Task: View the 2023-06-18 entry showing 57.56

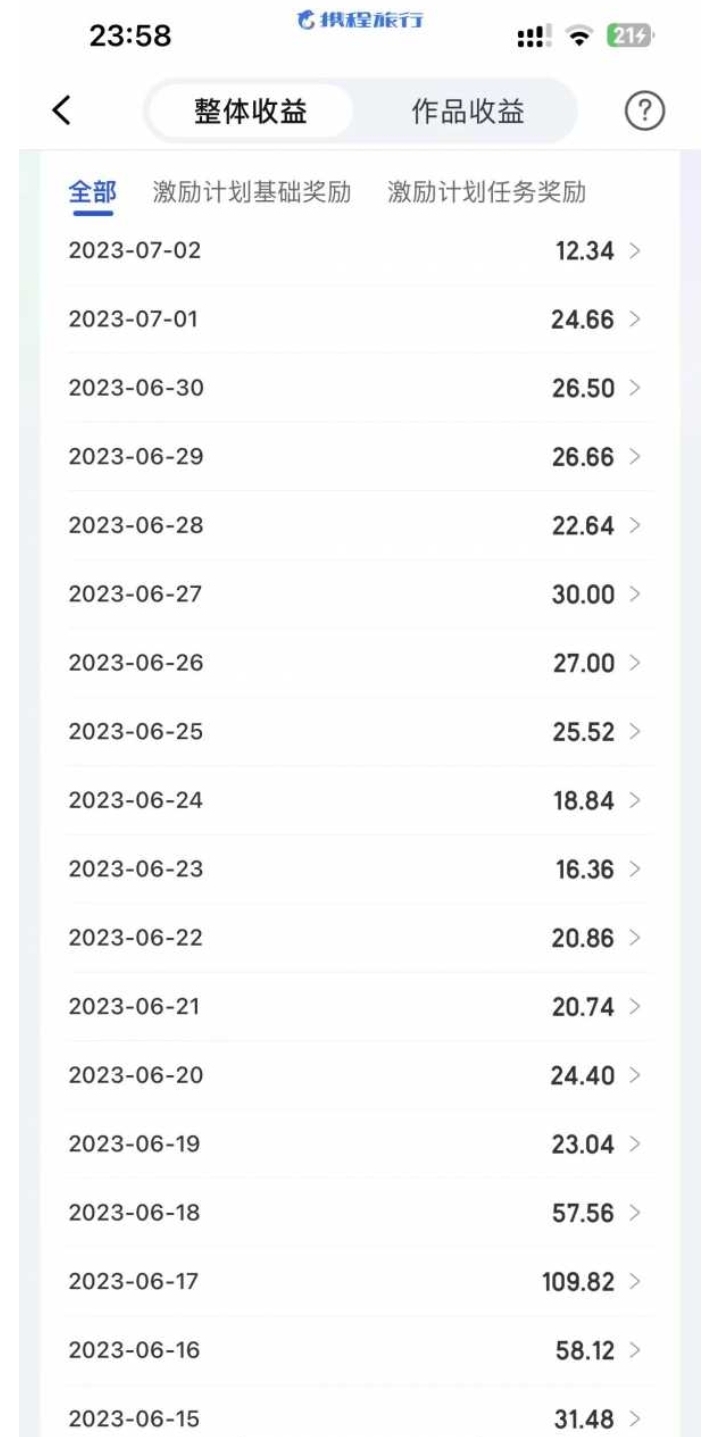Action: 360,1212
